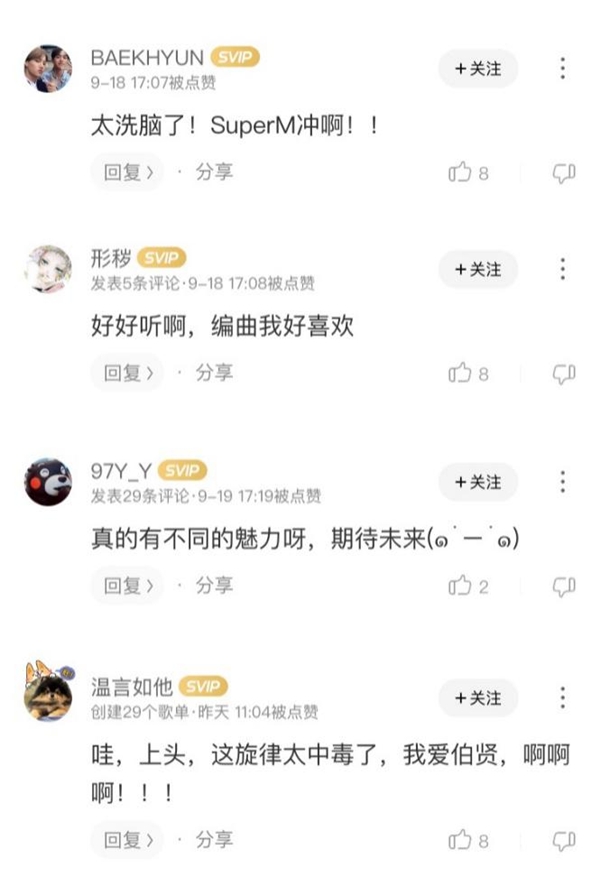
Task: Like the comment by 形秽
Action: click(461, 374)
